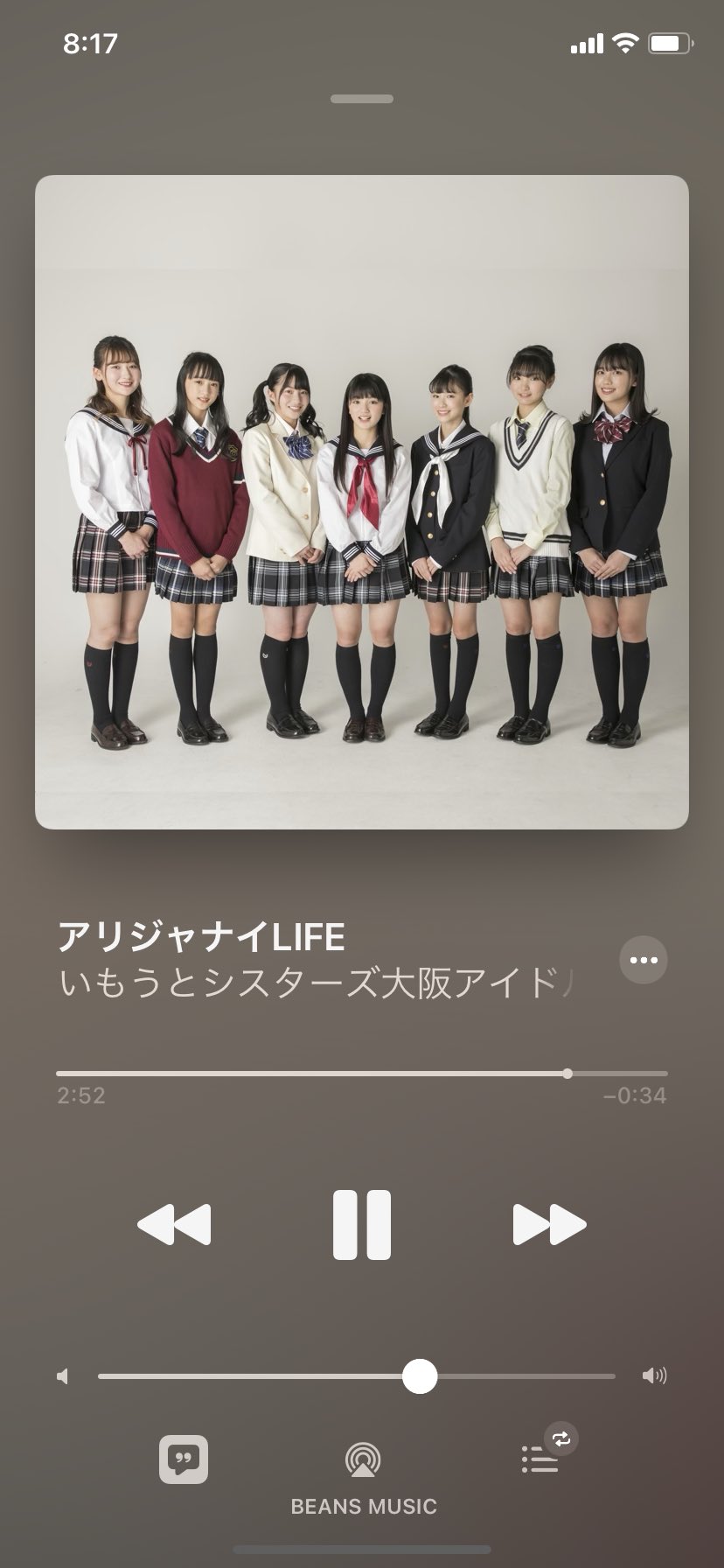This screenshot has height=1568, width=724.
Task: Go back to previous track
Action: tap(174, 1224)
